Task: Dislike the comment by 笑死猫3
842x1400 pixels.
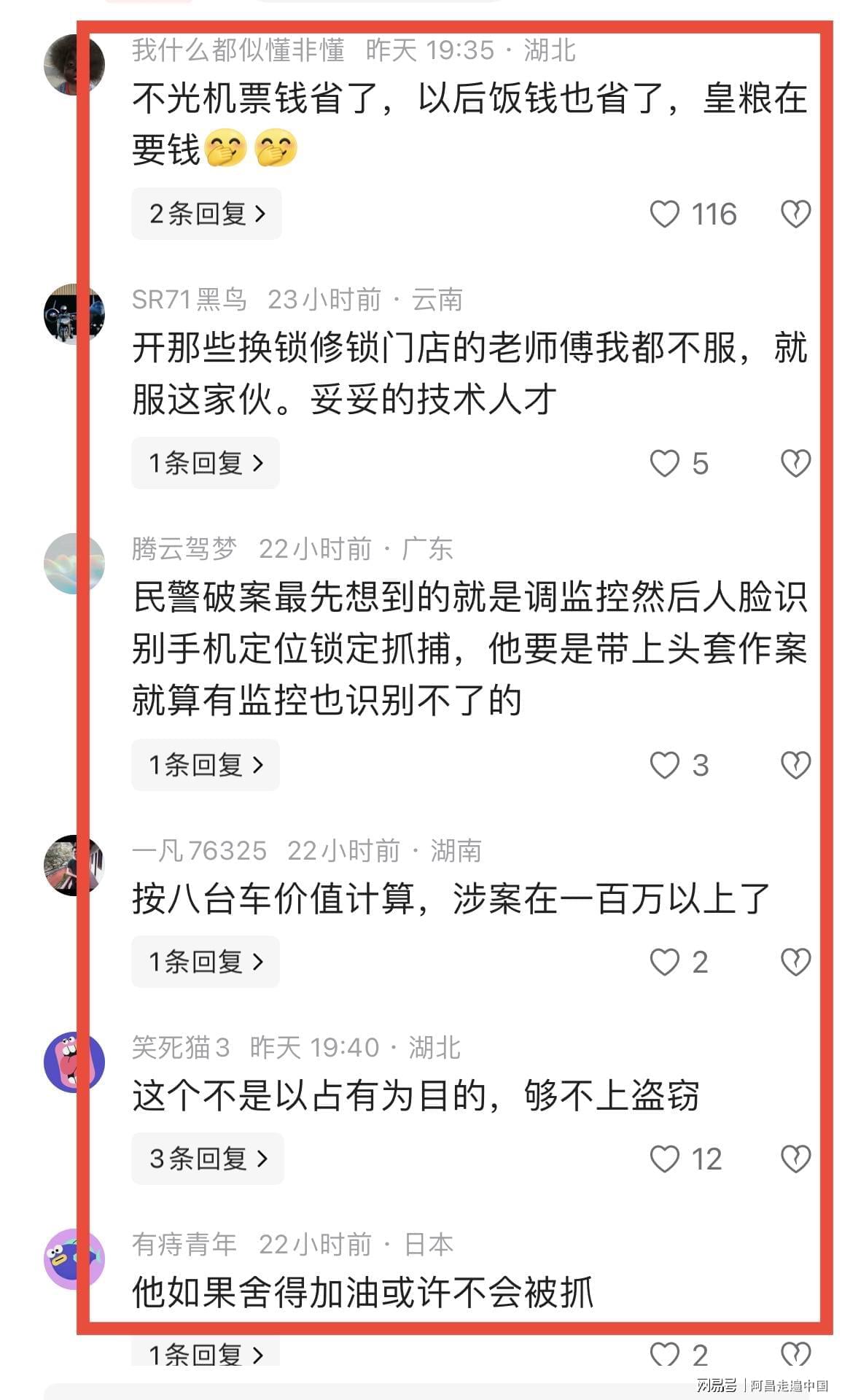Action: [x=795, y=1159]
